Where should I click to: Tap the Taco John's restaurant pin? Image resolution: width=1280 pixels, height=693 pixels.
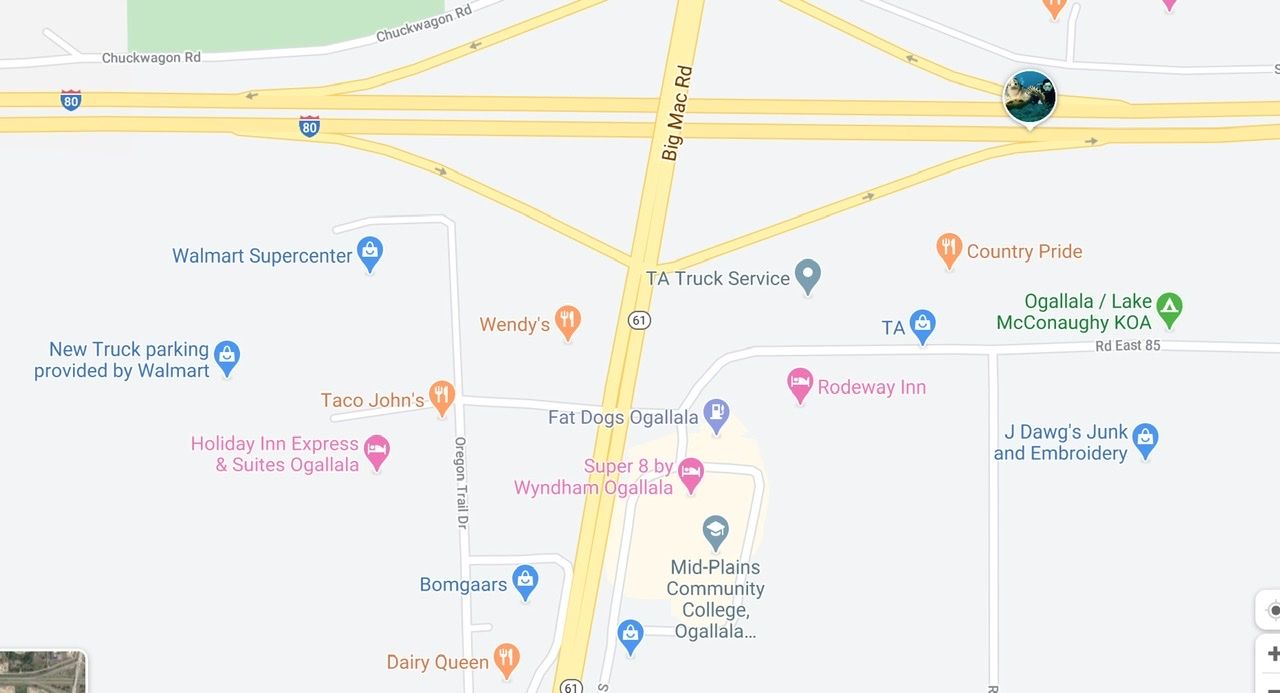click(x=442, y=397)
